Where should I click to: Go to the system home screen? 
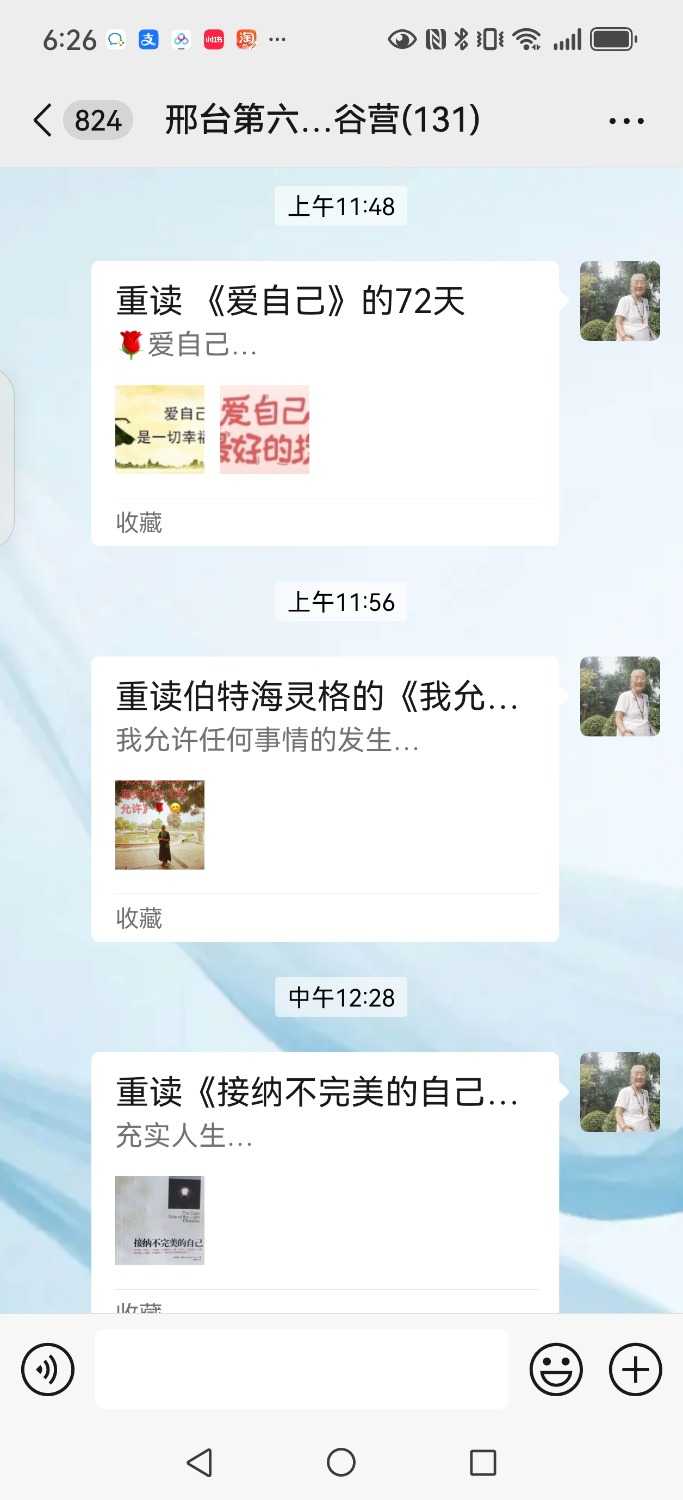click(341, 1463)
